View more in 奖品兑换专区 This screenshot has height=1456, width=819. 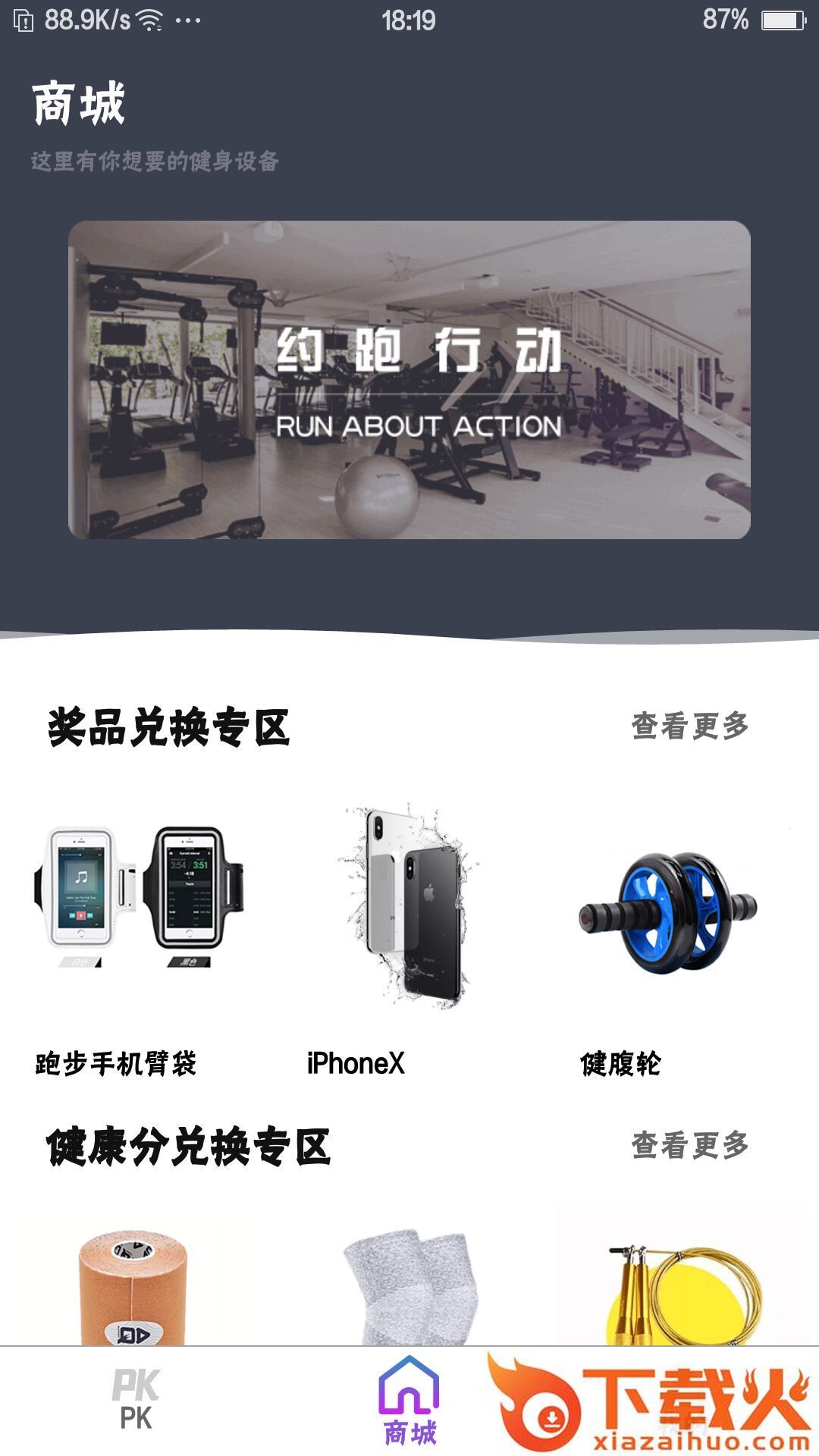pyautogui.click(x=689, y=726)
